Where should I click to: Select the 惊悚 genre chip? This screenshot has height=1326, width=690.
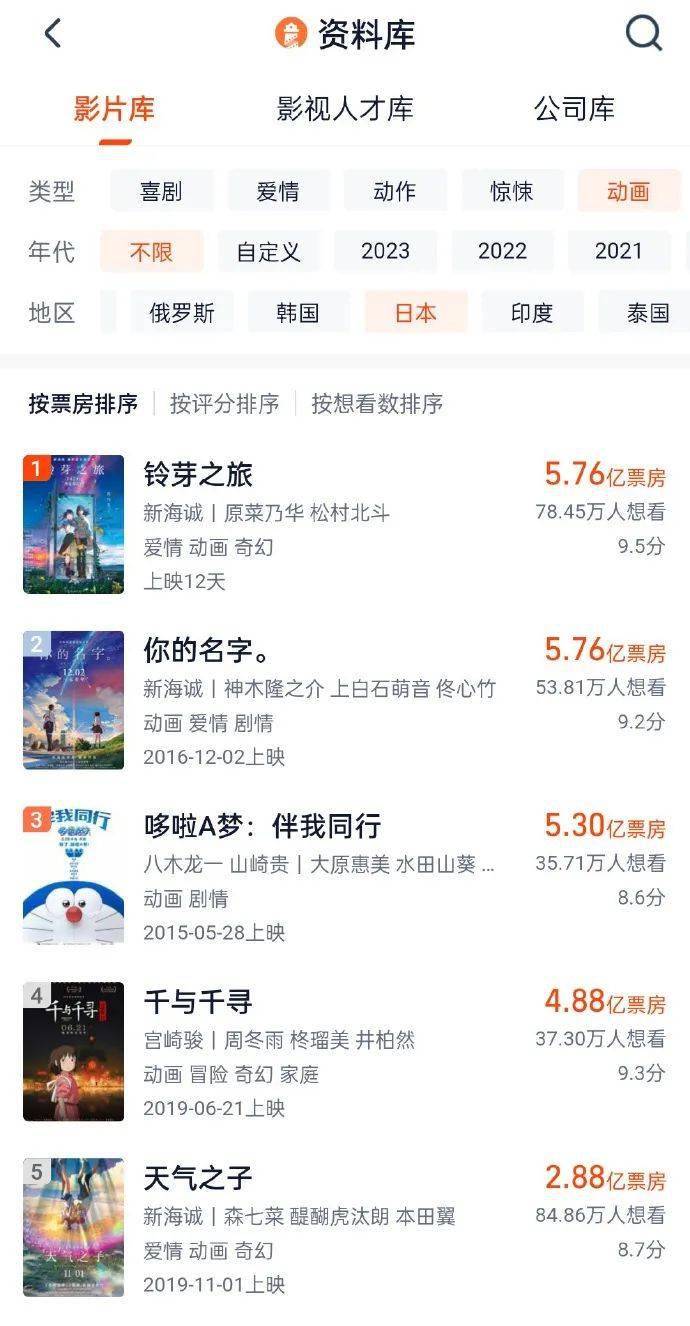click(511, 191)
